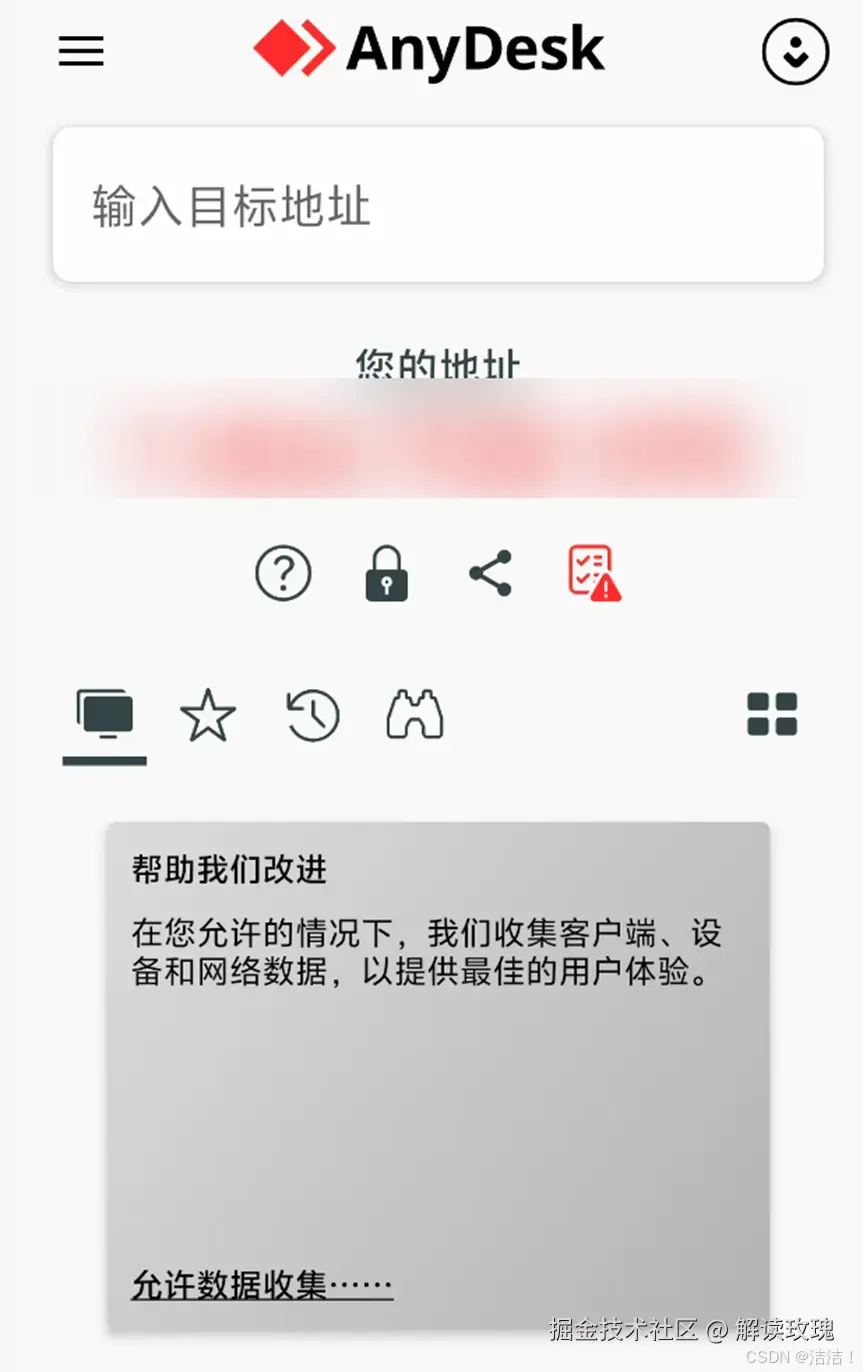Tap the binoculars discover icon
Viewport: 863px width, 1372px height.
click(413, 715)
